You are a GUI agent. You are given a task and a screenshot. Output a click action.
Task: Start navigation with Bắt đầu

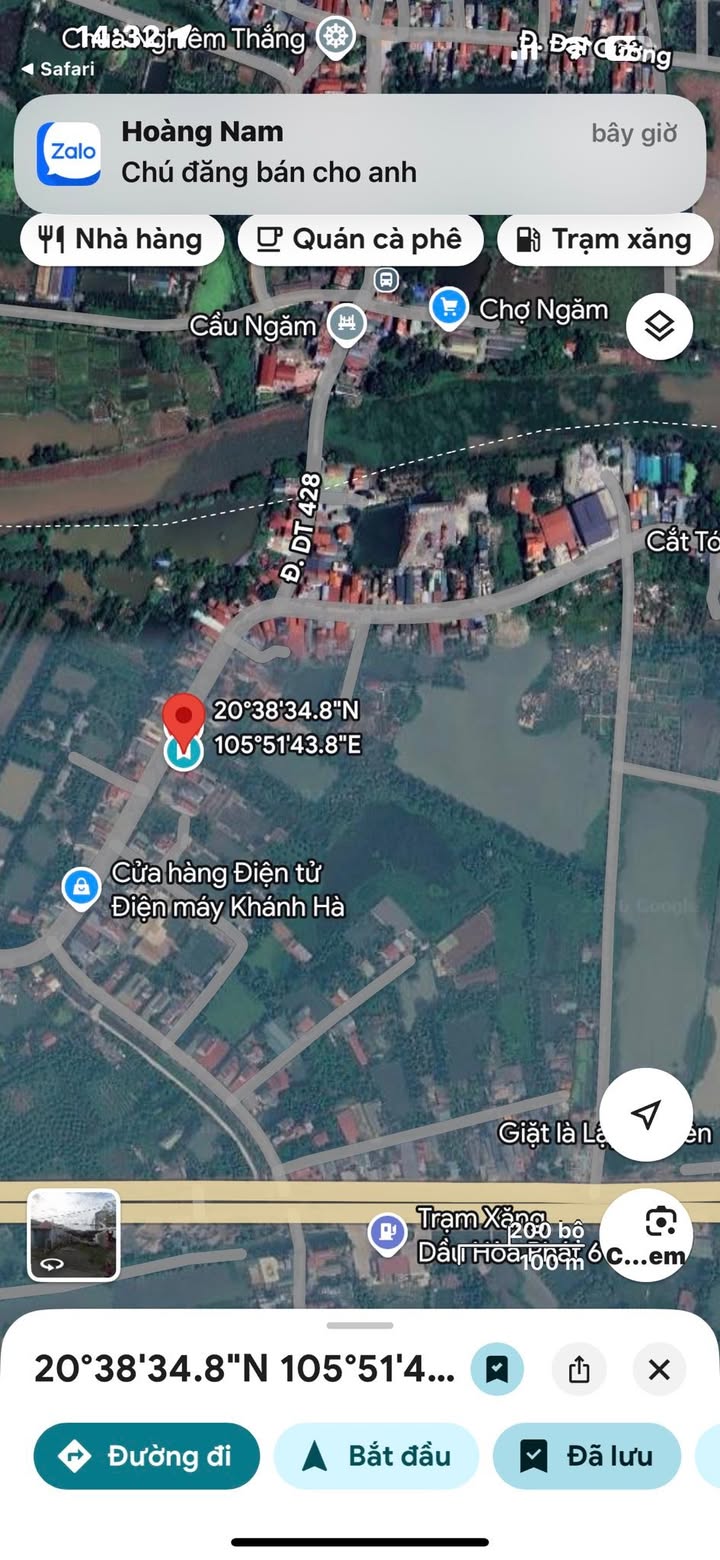pos(376,1456)
